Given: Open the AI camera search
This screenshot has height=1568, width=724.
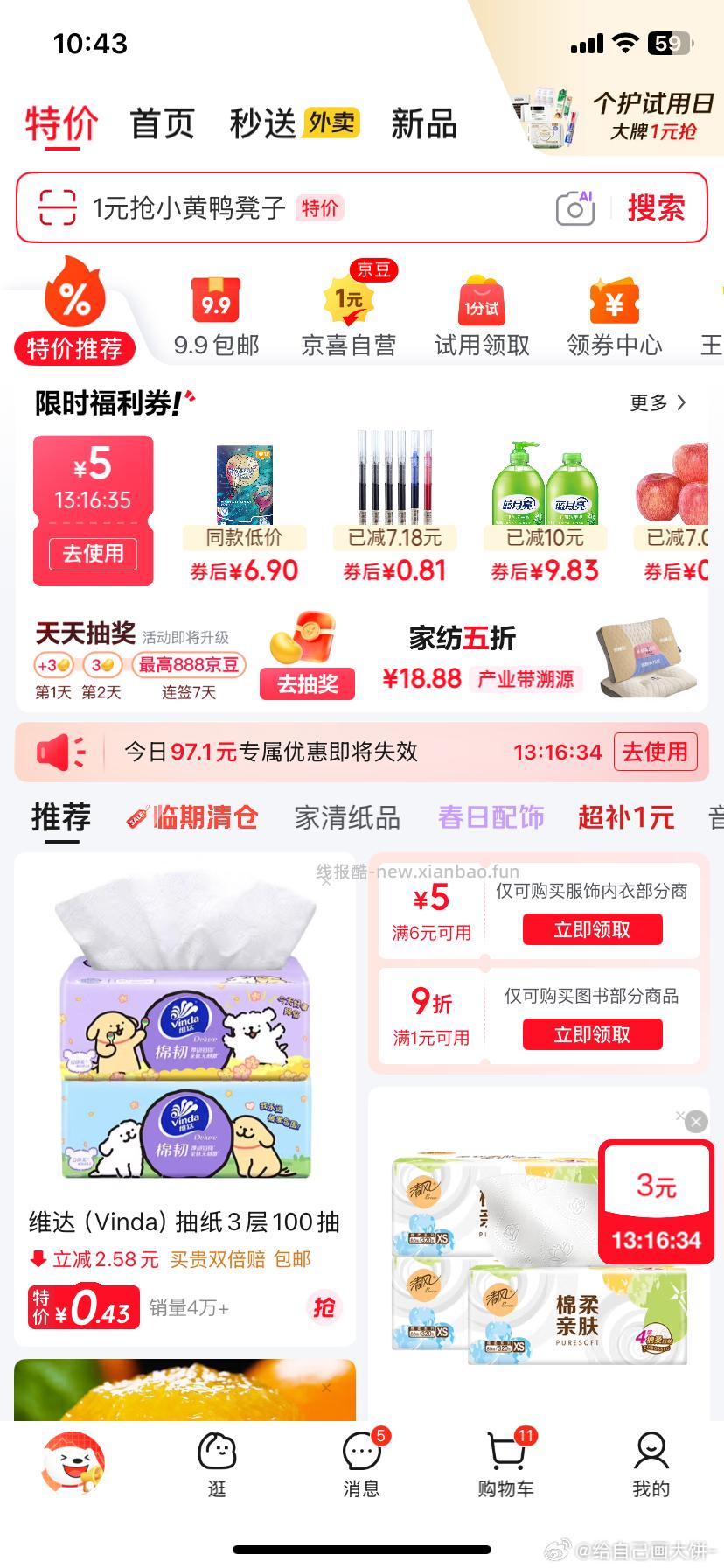Looking at the screenshot, I should click(x=574, y=208).
